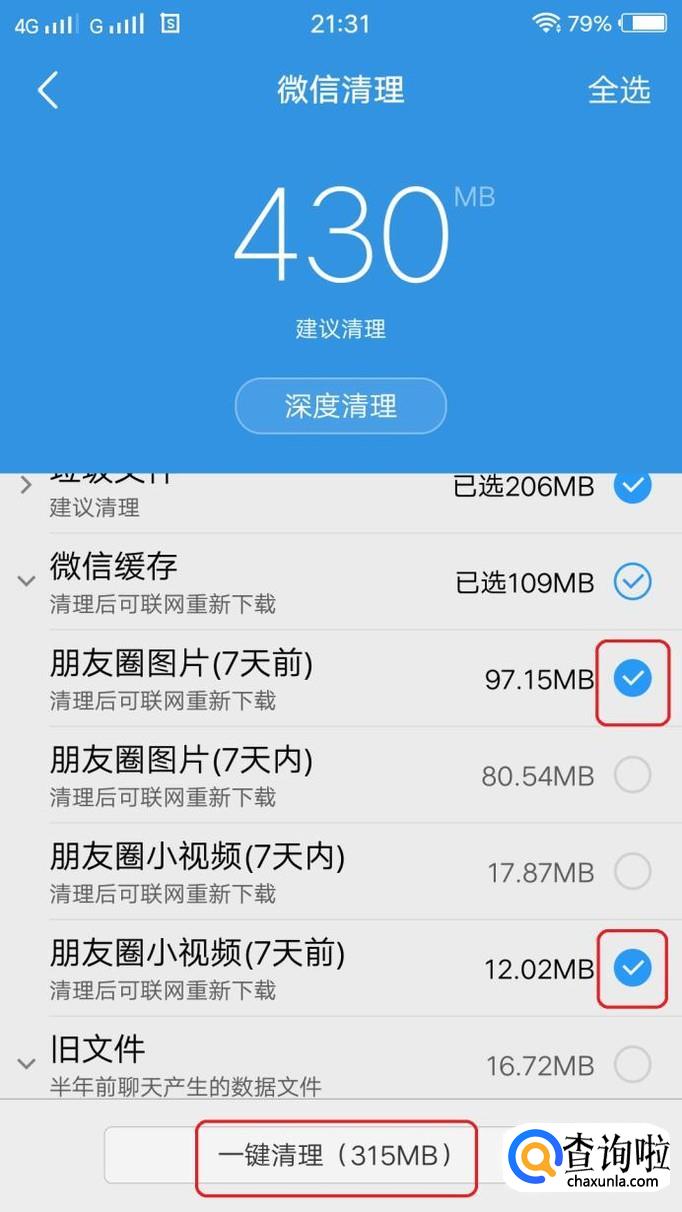Tap 全选 to select all items

618,90
